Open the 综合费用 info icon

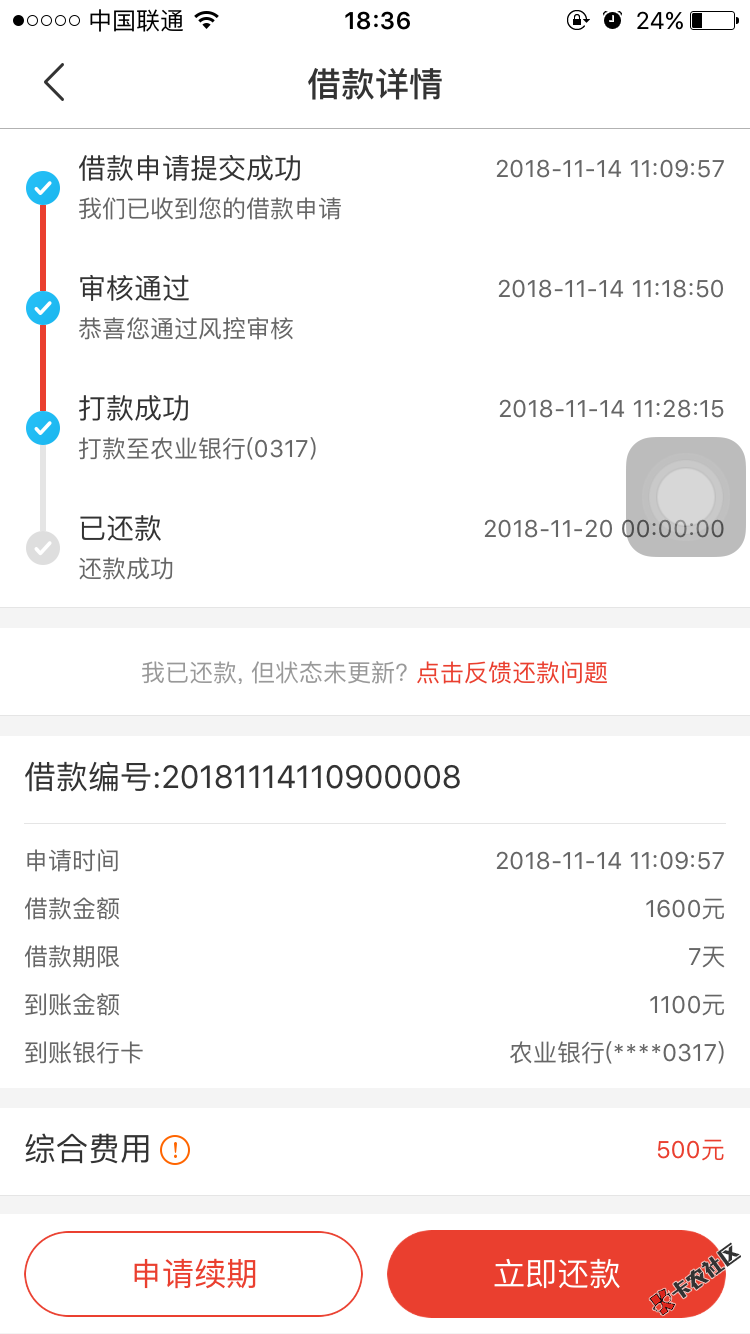[x=175, y=1150]
